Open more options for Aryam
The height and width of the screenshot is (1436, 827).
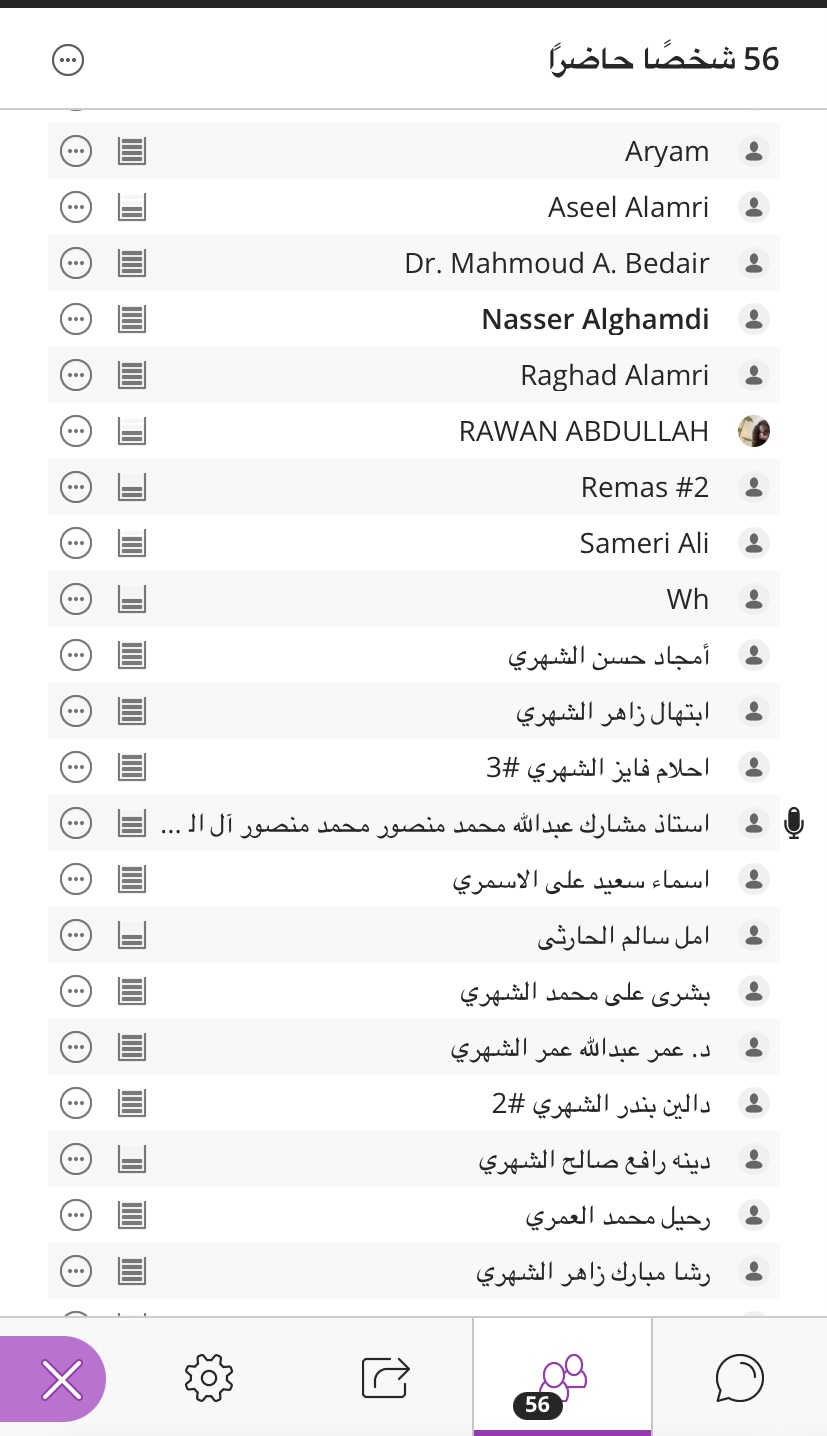pyautogui.click(x=76, y=151)
